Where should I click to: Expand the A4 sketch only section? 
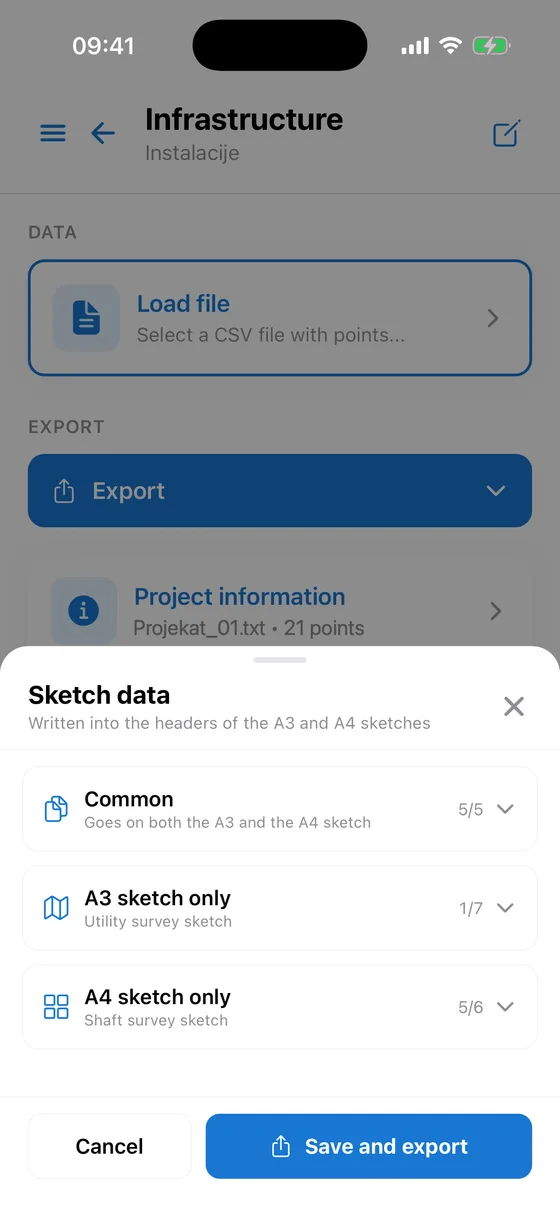tap(280, 1007)
